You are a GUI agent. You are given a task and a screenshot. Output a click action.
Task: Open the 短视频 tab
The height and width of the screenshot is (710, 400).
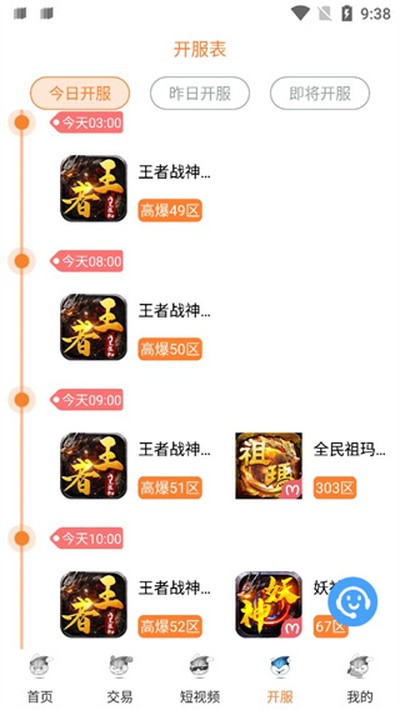tap(200, 678)
